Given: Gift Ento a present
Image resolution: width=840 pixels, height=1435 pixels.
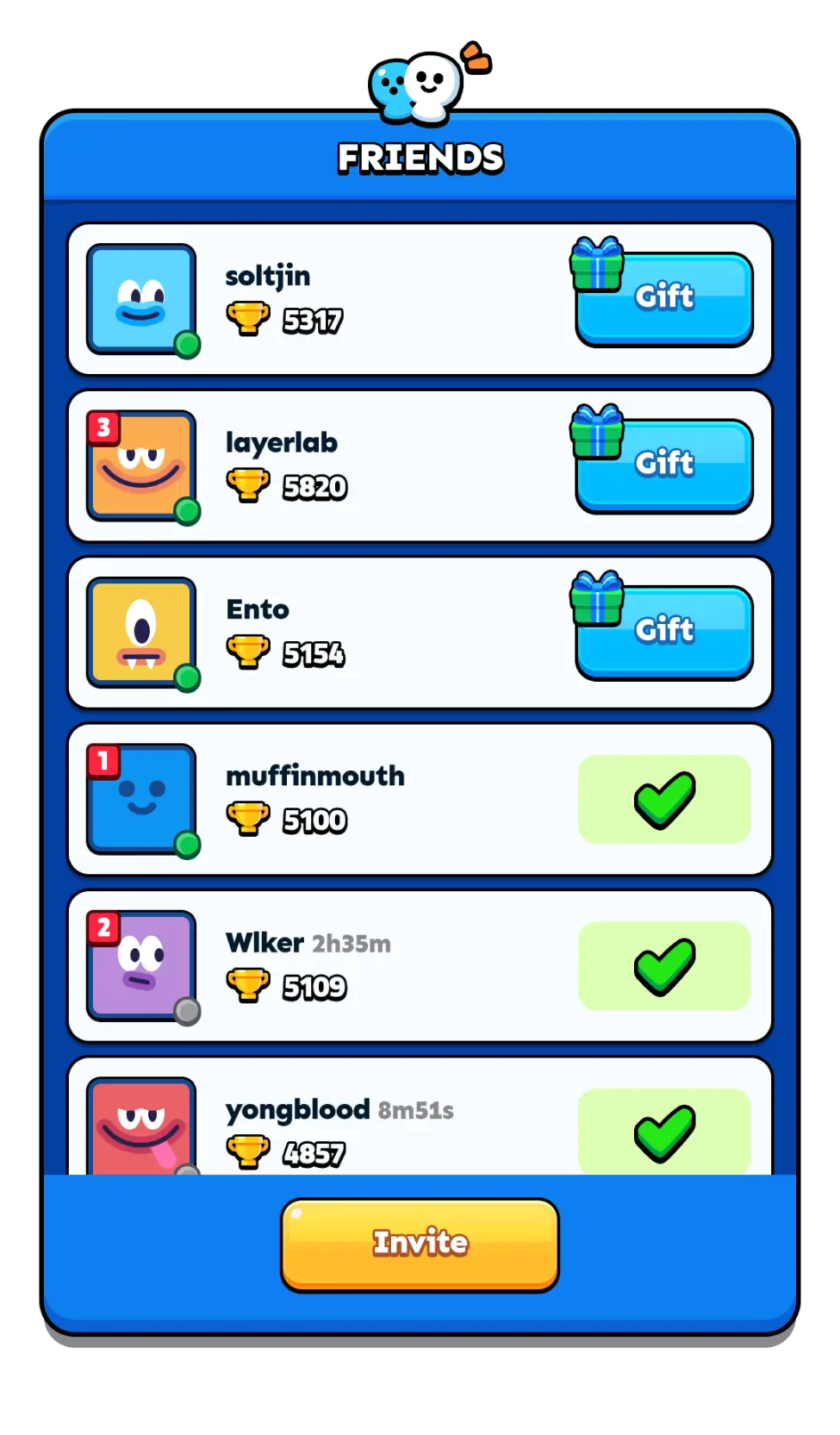Looking at the screenshot, I should click(x=664, y=632).
